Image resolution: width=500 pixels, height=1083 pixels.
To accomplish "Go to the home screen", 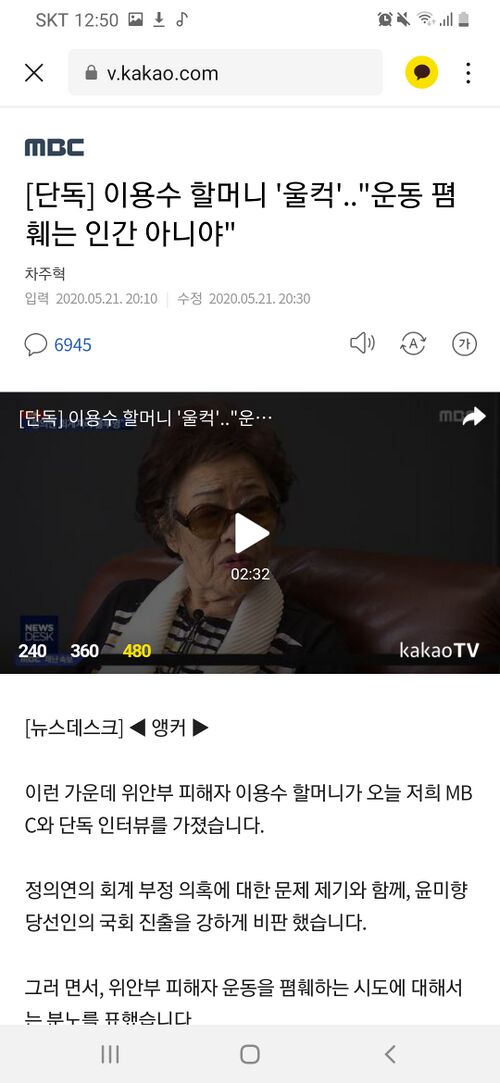I will point(250,1053).
